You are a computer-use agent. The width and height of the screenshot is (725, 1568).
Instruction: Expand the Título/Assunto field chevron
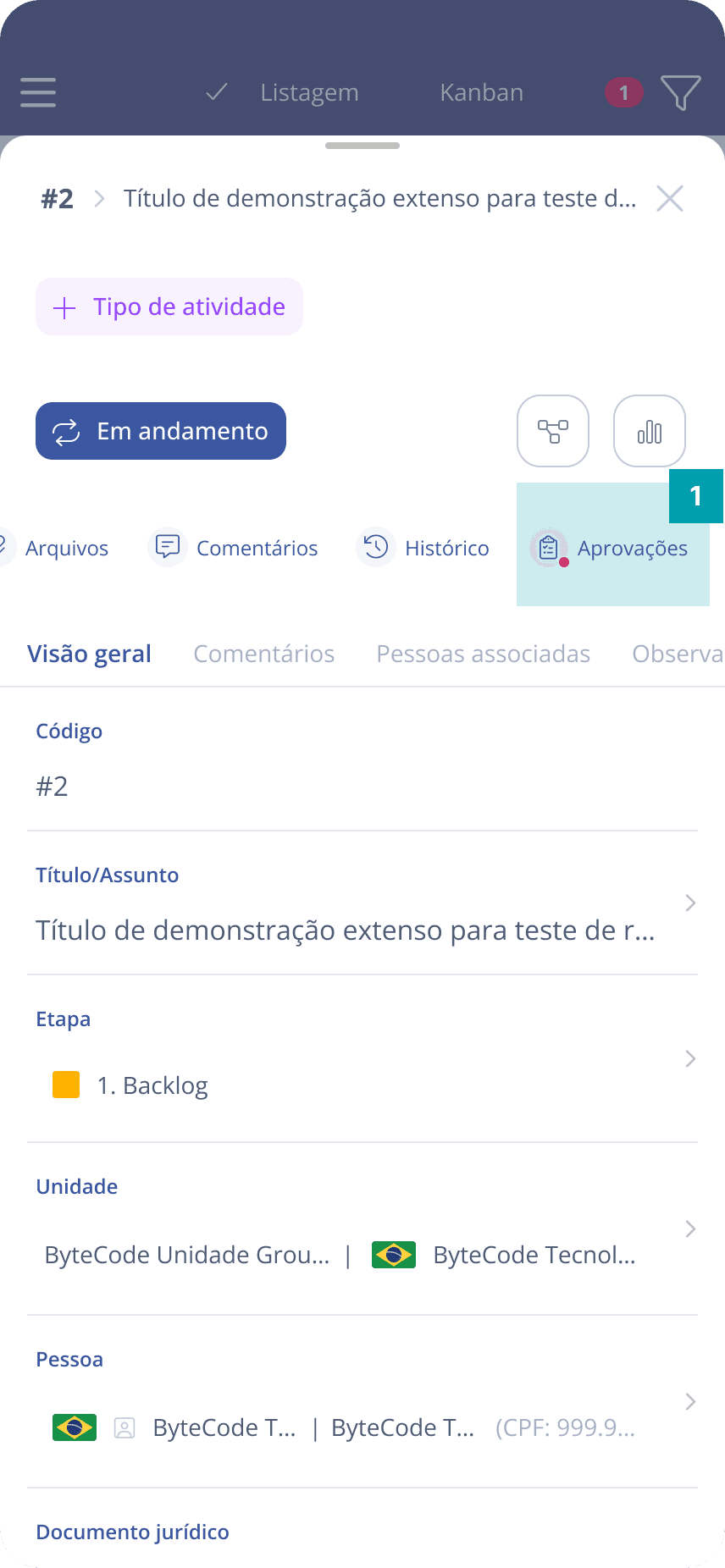pyautogui.click(x=689, y=903)
